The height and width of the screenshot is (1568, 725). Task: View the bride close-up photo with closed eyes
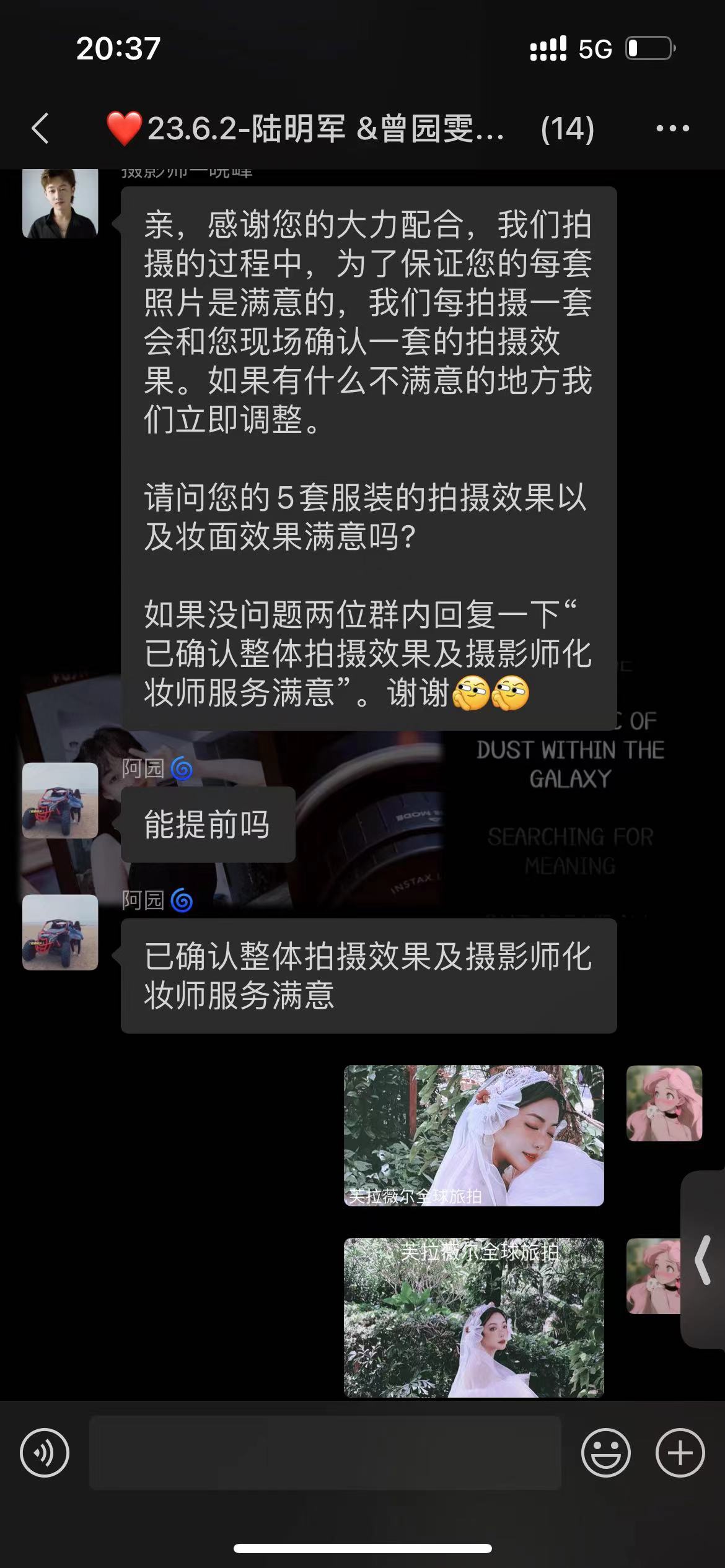click(474, 1135)
